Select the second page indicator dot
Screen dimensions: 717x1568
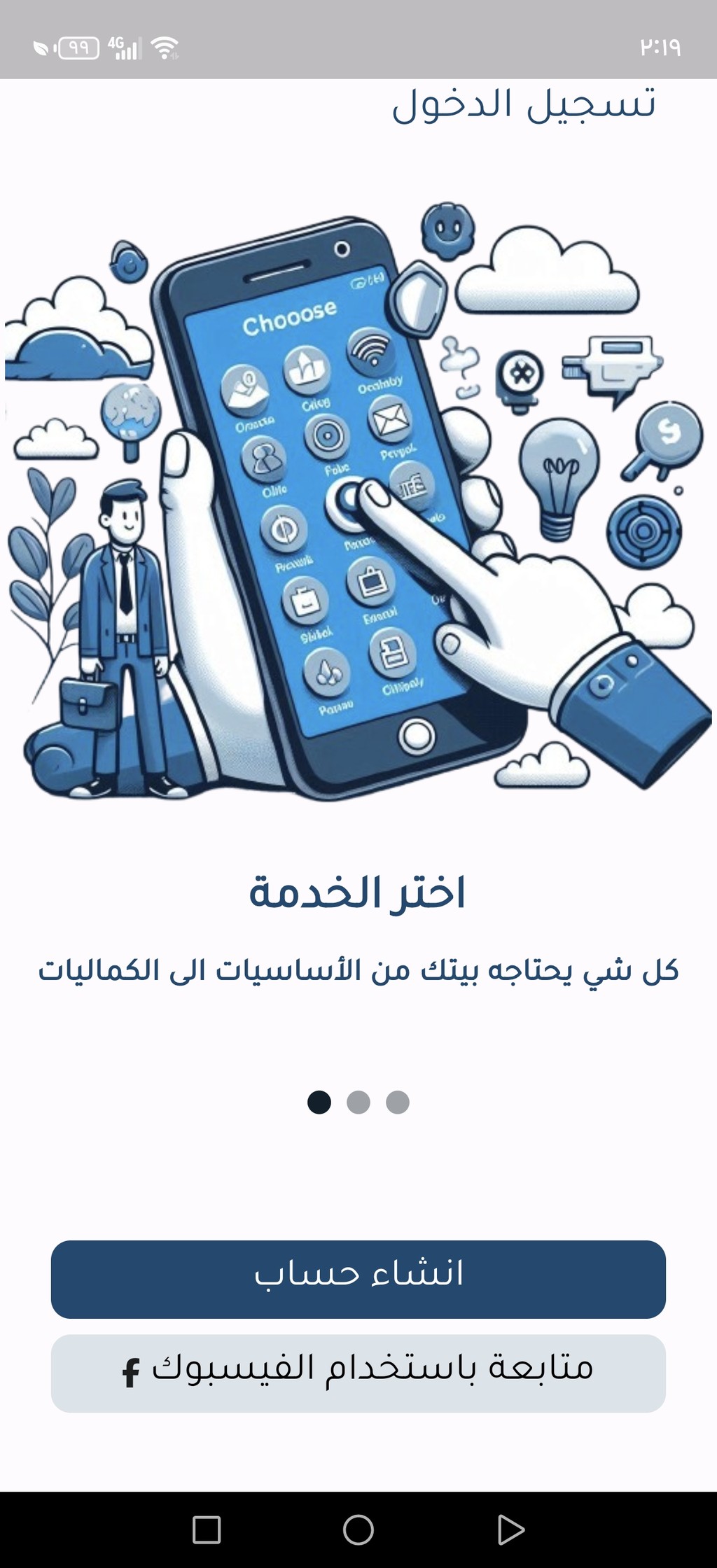(x=358, y=1102)
